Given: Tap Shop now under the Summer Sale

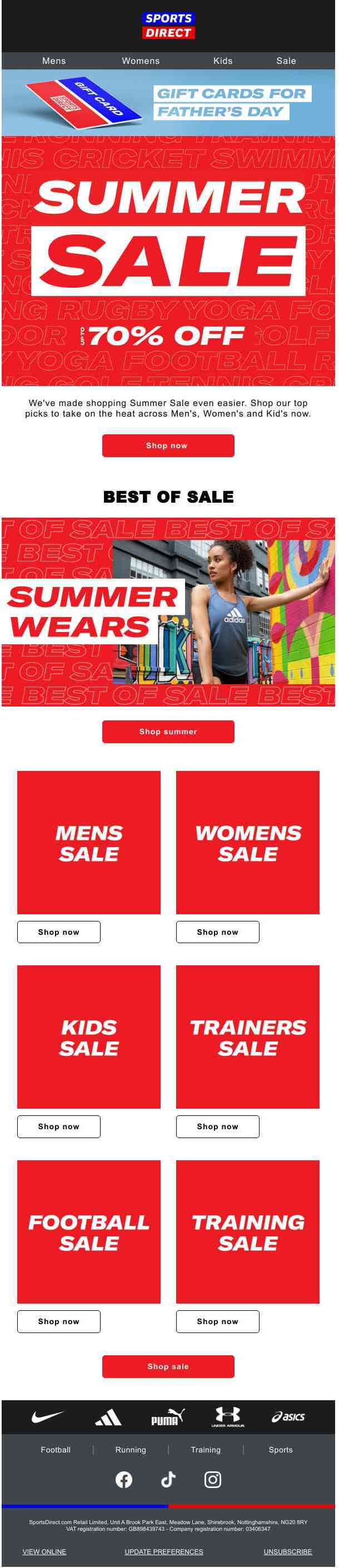Looking at the screenshot, I should 168,445.
